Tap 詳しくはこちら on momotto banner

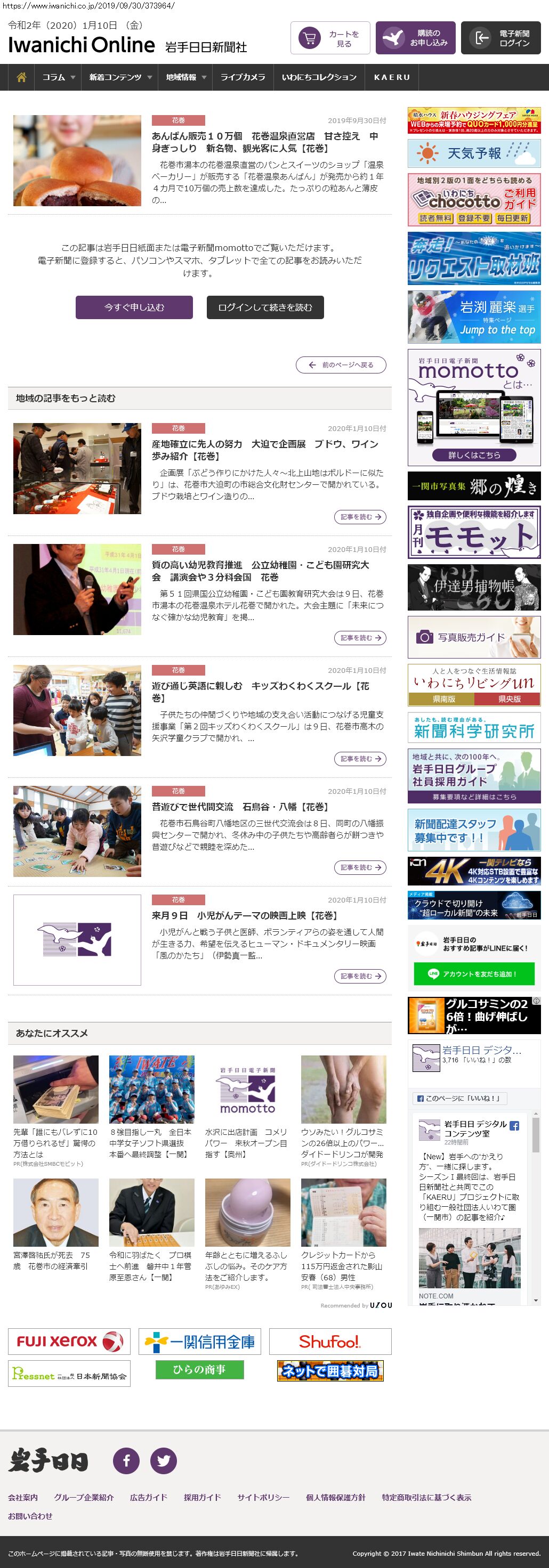473,454
